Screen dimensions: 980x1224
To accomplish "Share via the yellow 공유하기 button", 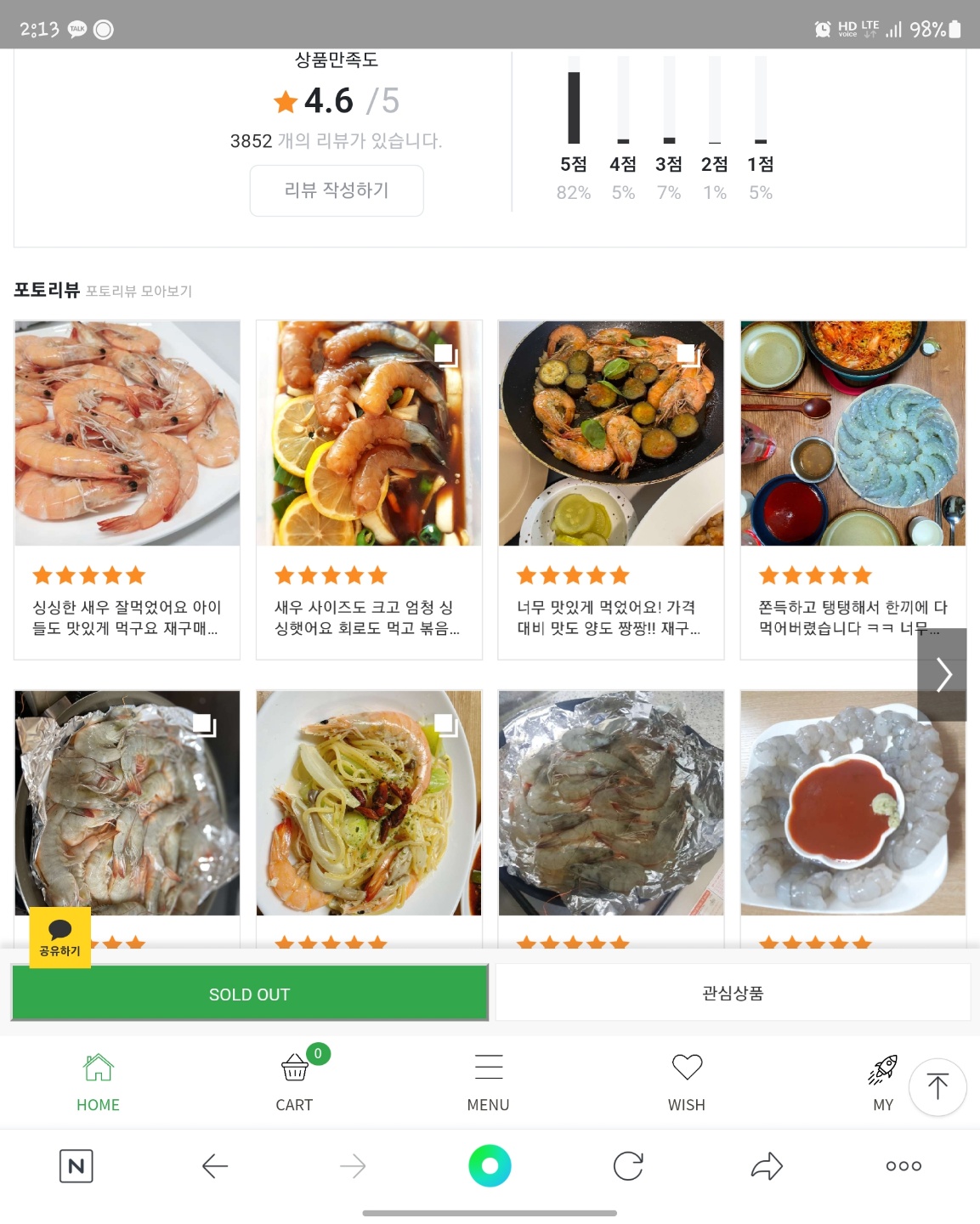I will click(59, 938).
